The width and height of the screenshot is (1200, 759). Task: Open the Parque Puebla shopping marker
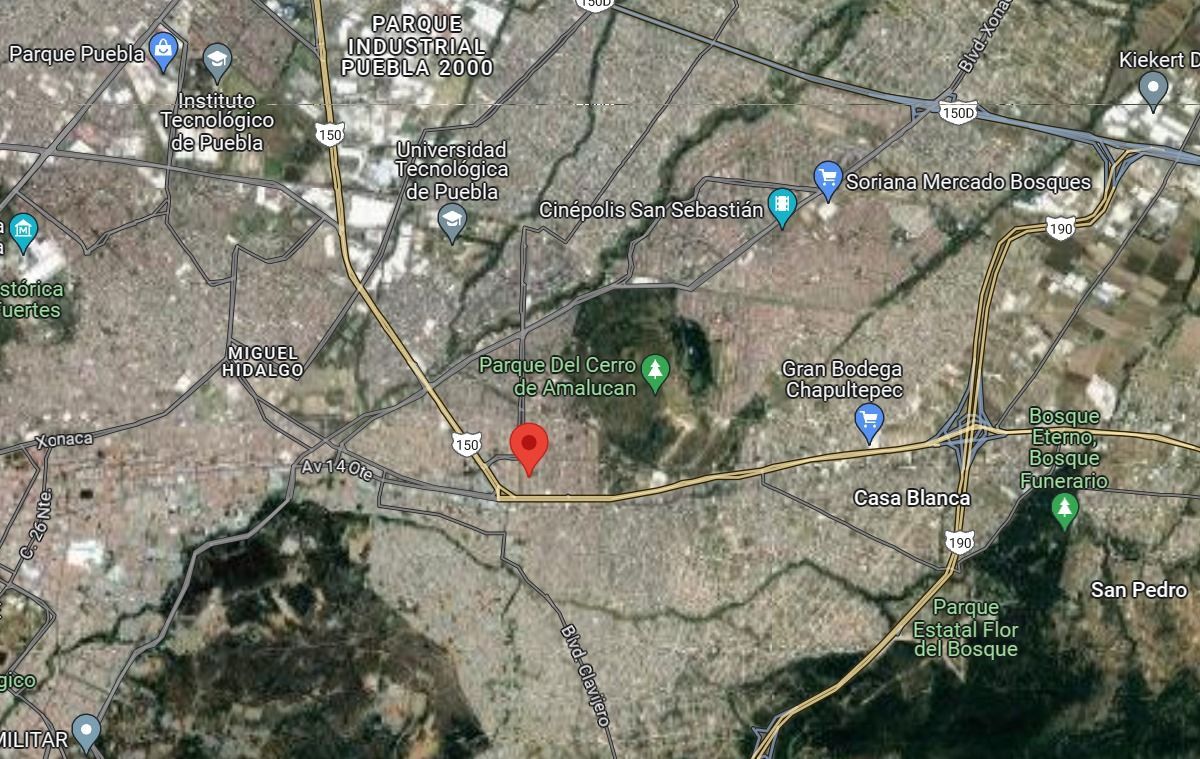point(163,52)
